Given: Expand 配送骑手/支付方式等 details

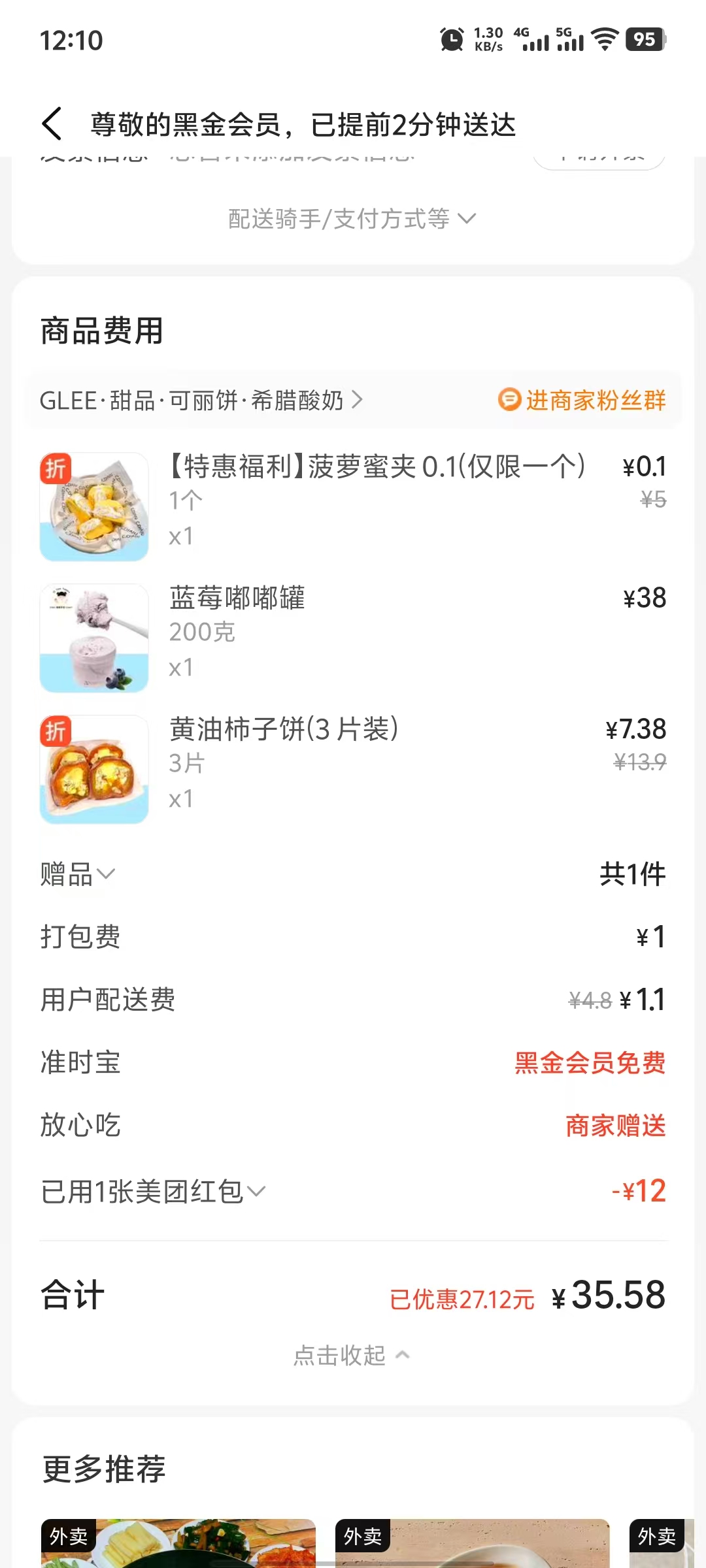Looking at the screenshot, I should 352,220.
